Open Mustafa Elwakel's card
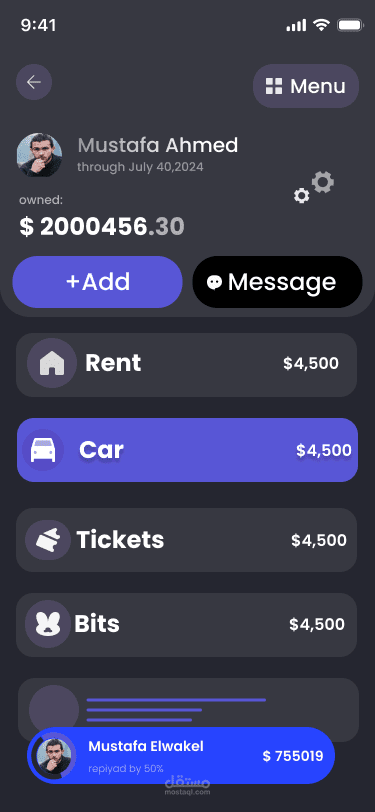375x812 pixels. pos(181,756)
